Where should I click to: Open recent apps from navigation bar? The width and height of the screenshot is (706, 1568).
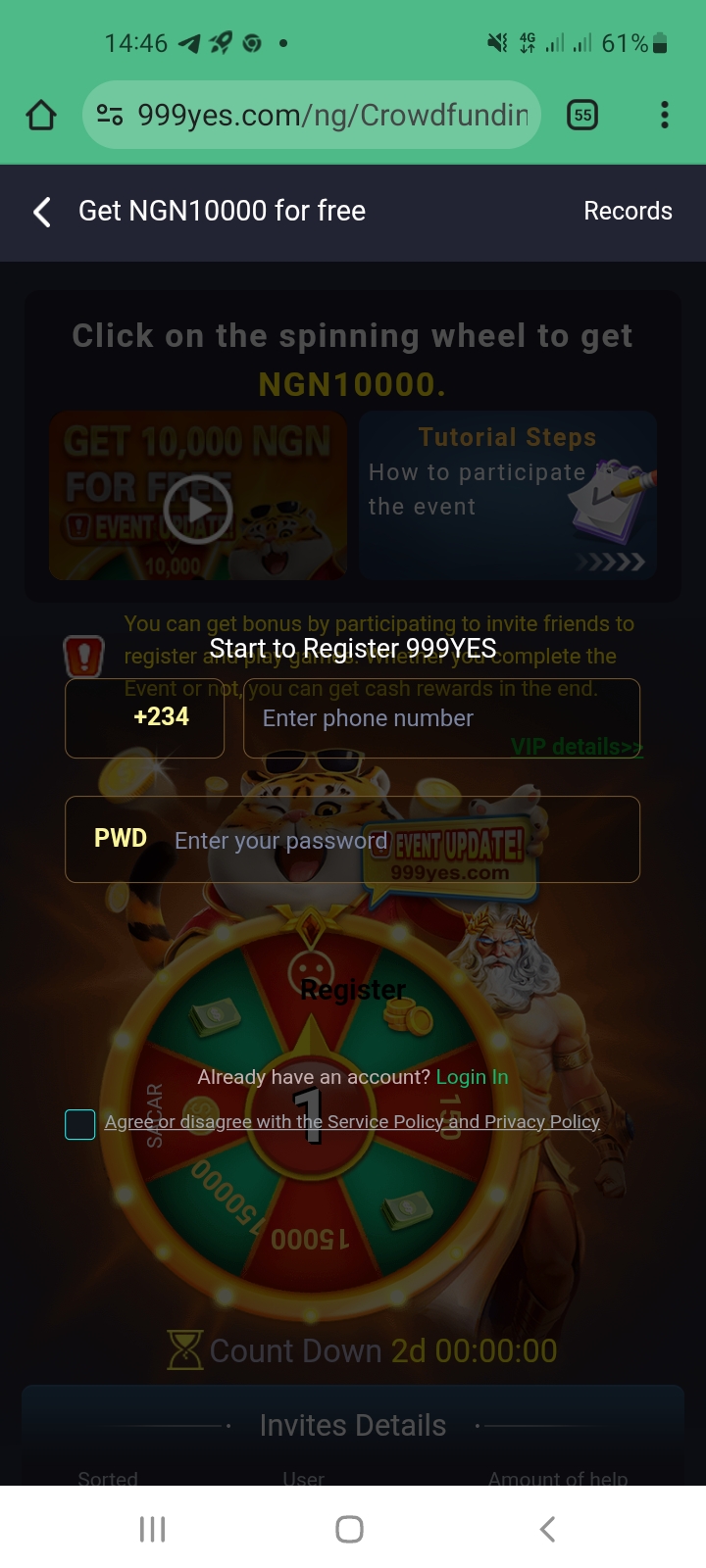[152, 1529]
